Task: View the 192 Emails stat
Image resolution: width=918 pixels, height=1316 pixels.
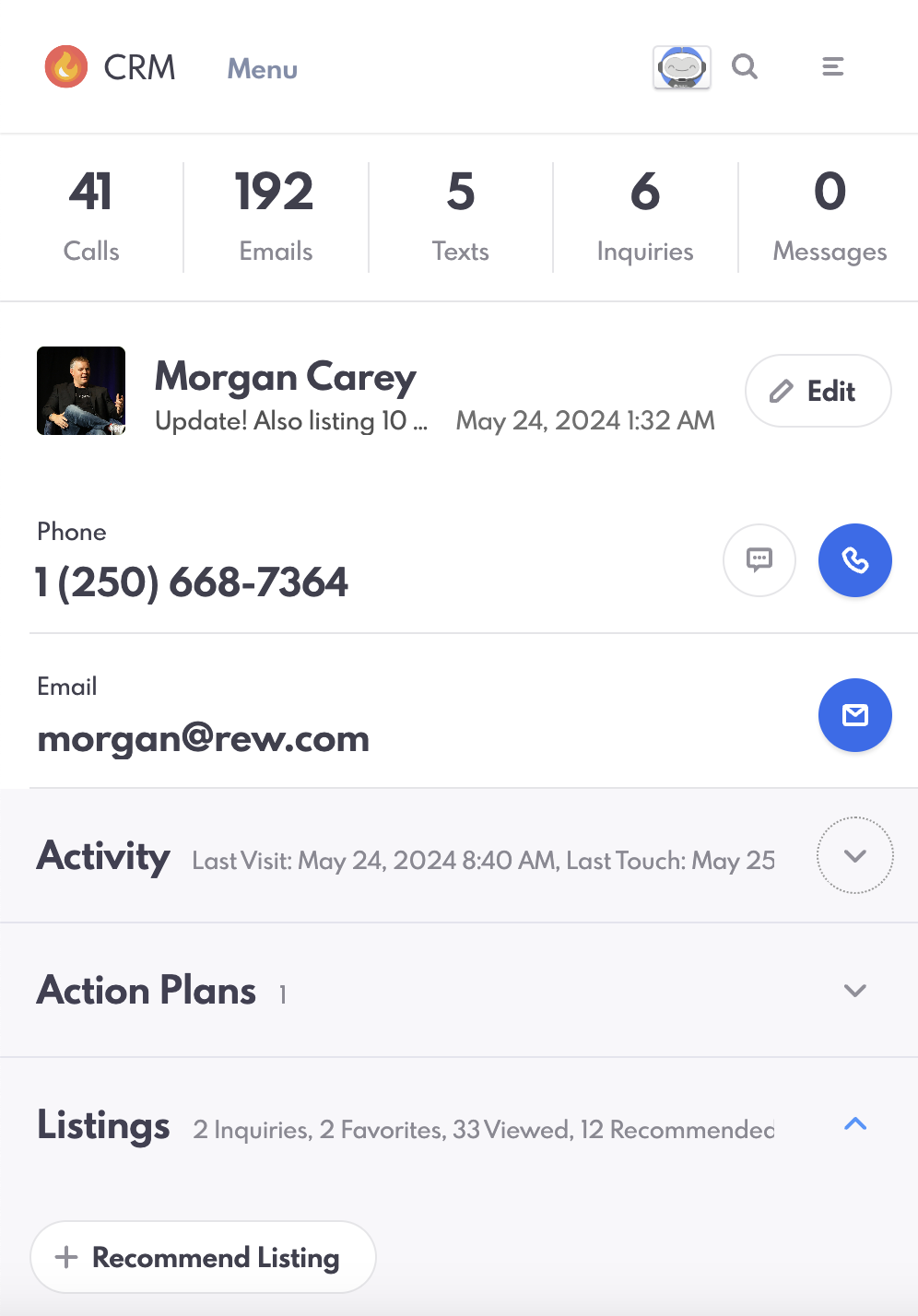Action: [276, 217]
